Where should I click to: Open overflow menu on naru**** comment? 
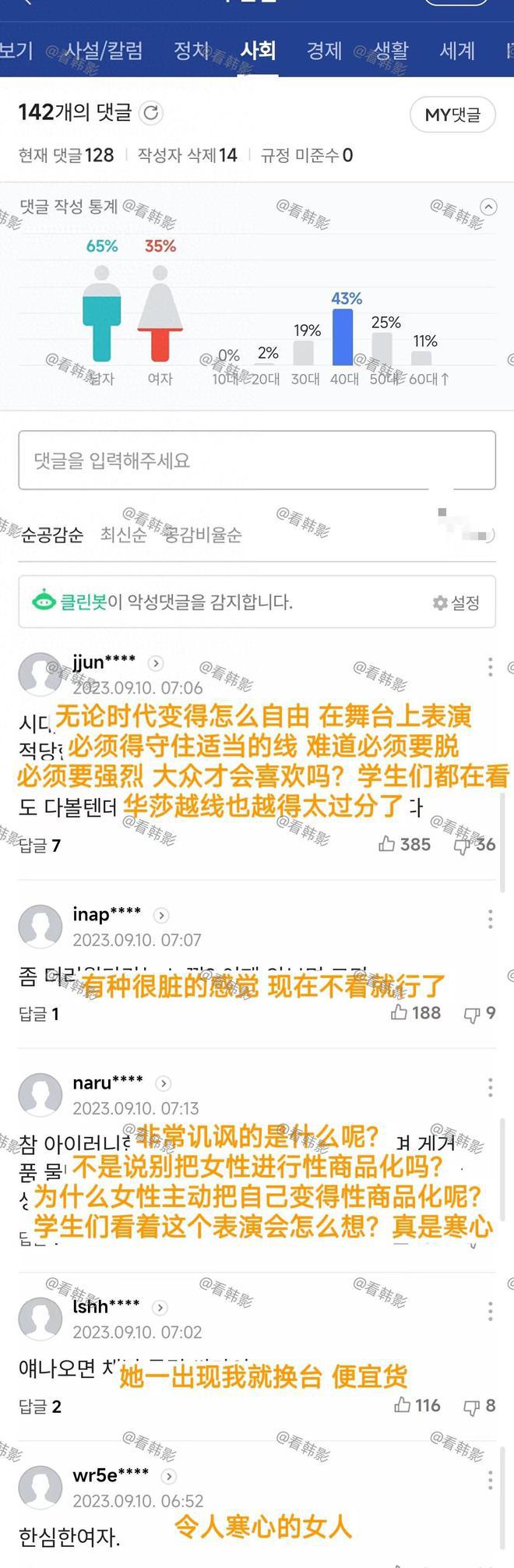[490, 1087]
